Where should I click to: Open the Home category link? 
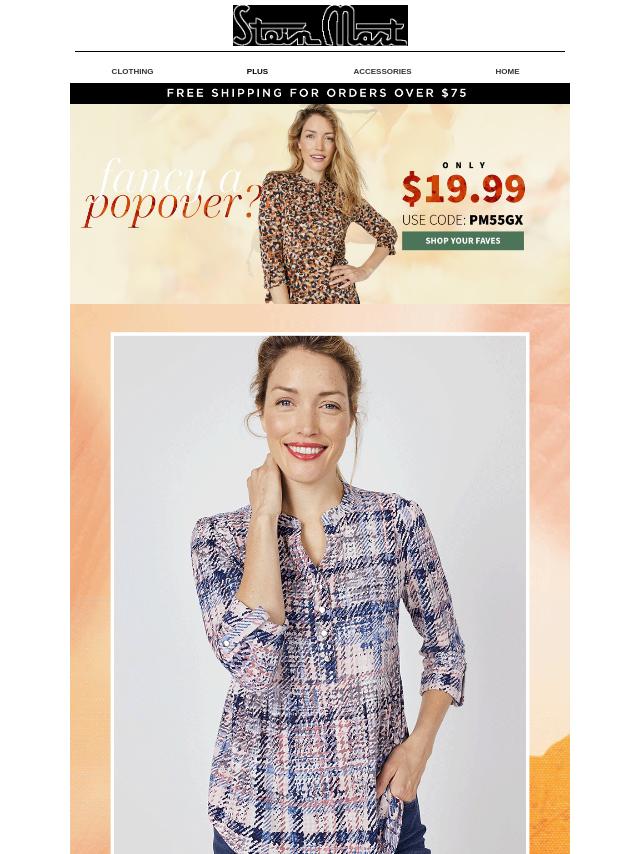point(507,71)
